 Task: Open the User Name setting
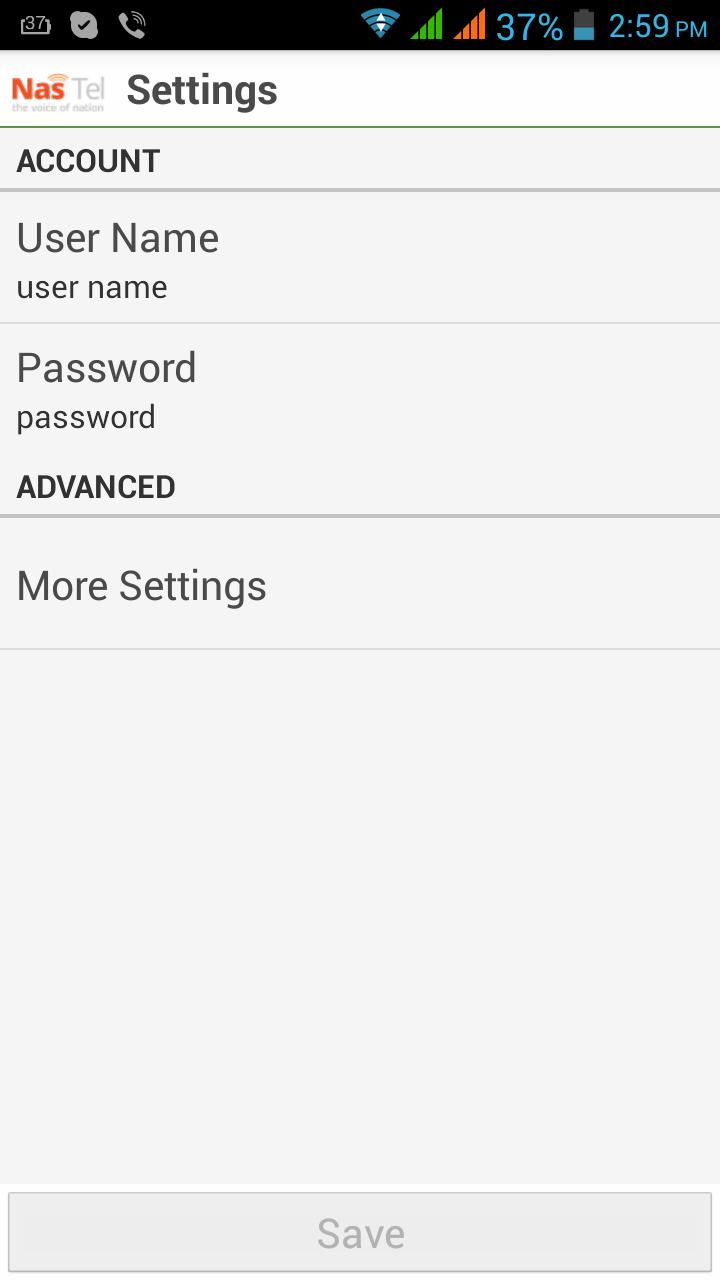(x=360, y=258)
